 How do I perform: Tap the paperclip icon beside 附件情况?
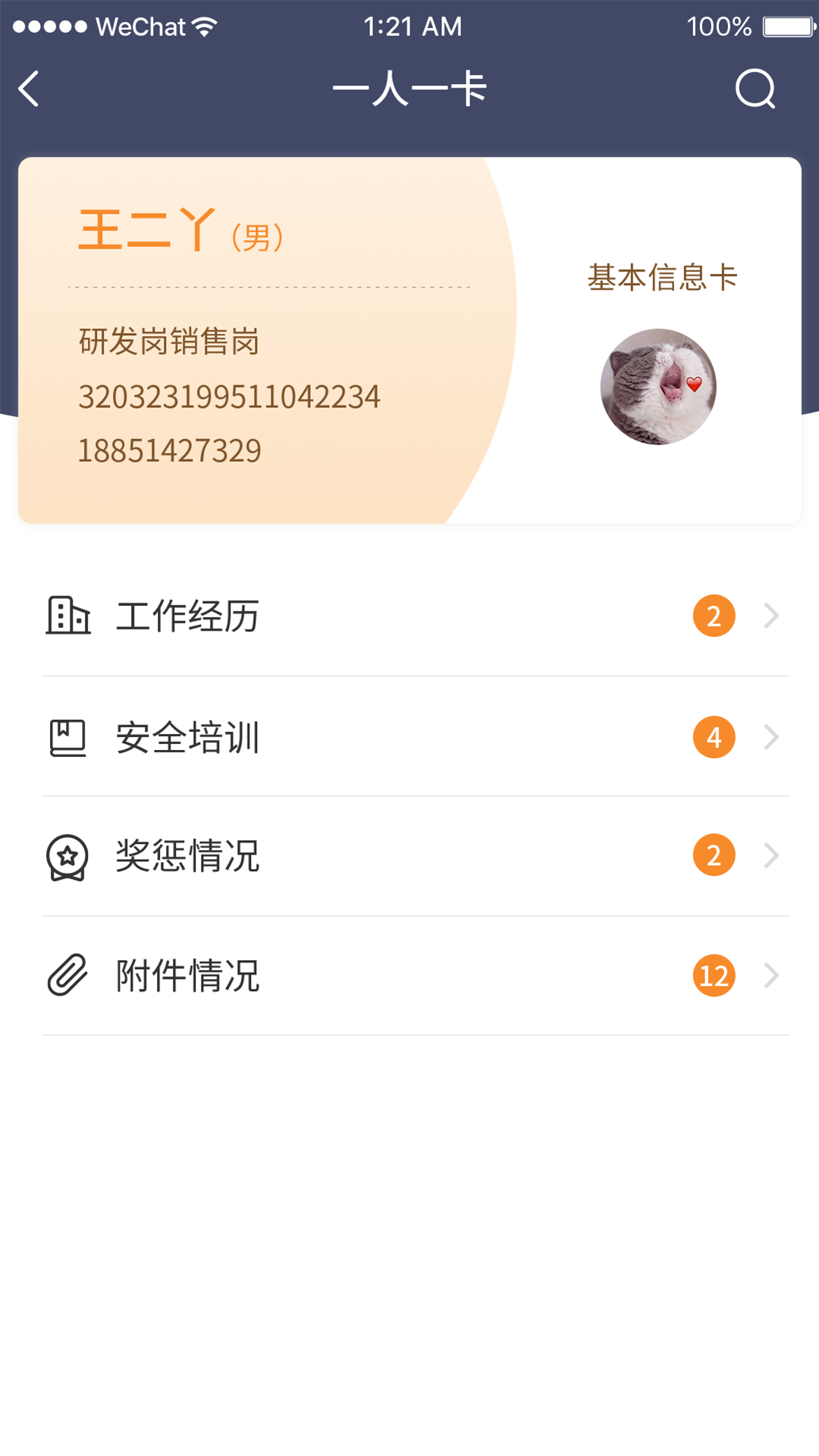point(67,976)
